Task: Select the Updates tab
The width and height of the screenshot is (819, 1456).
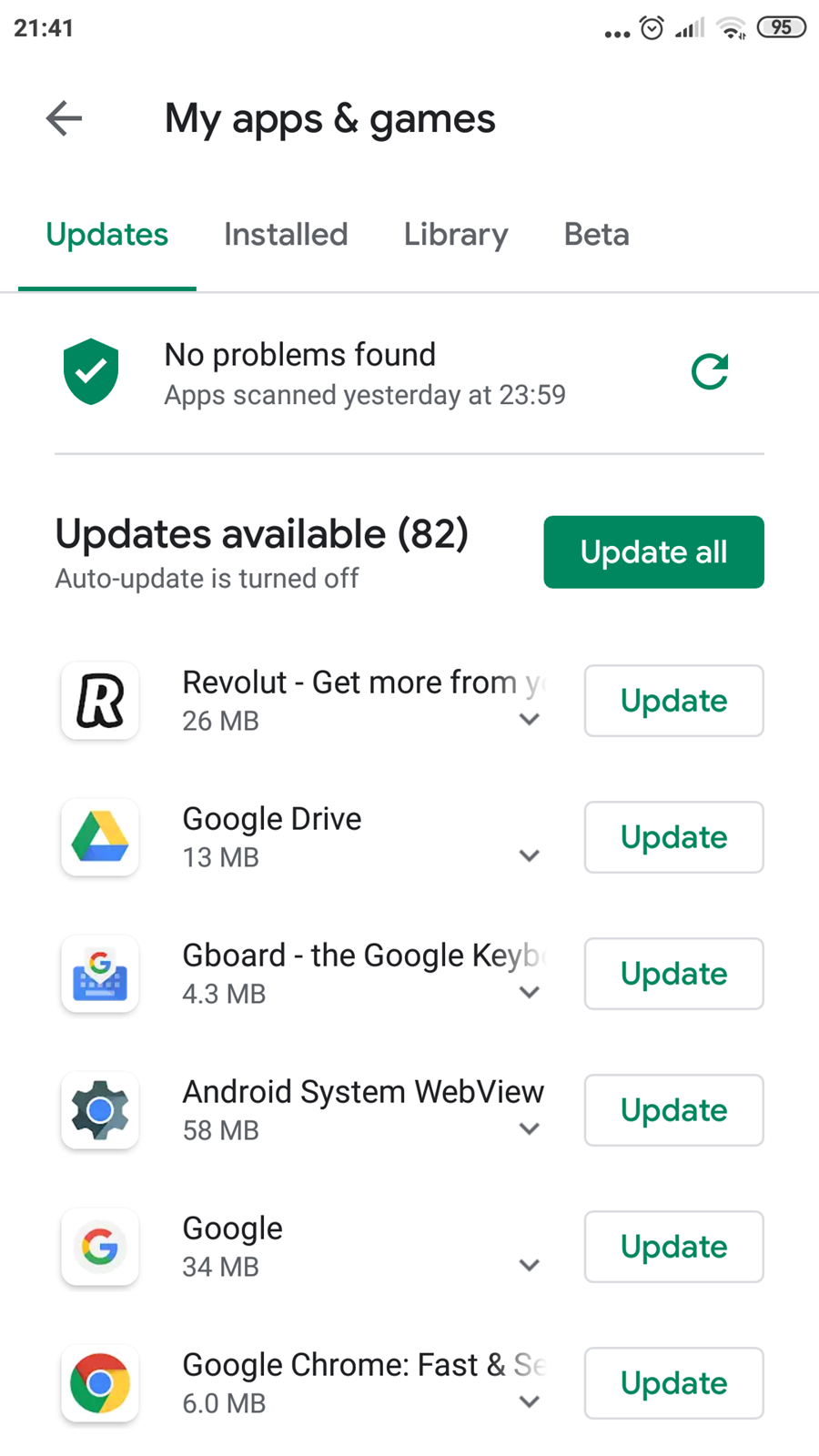Action: 107,235
